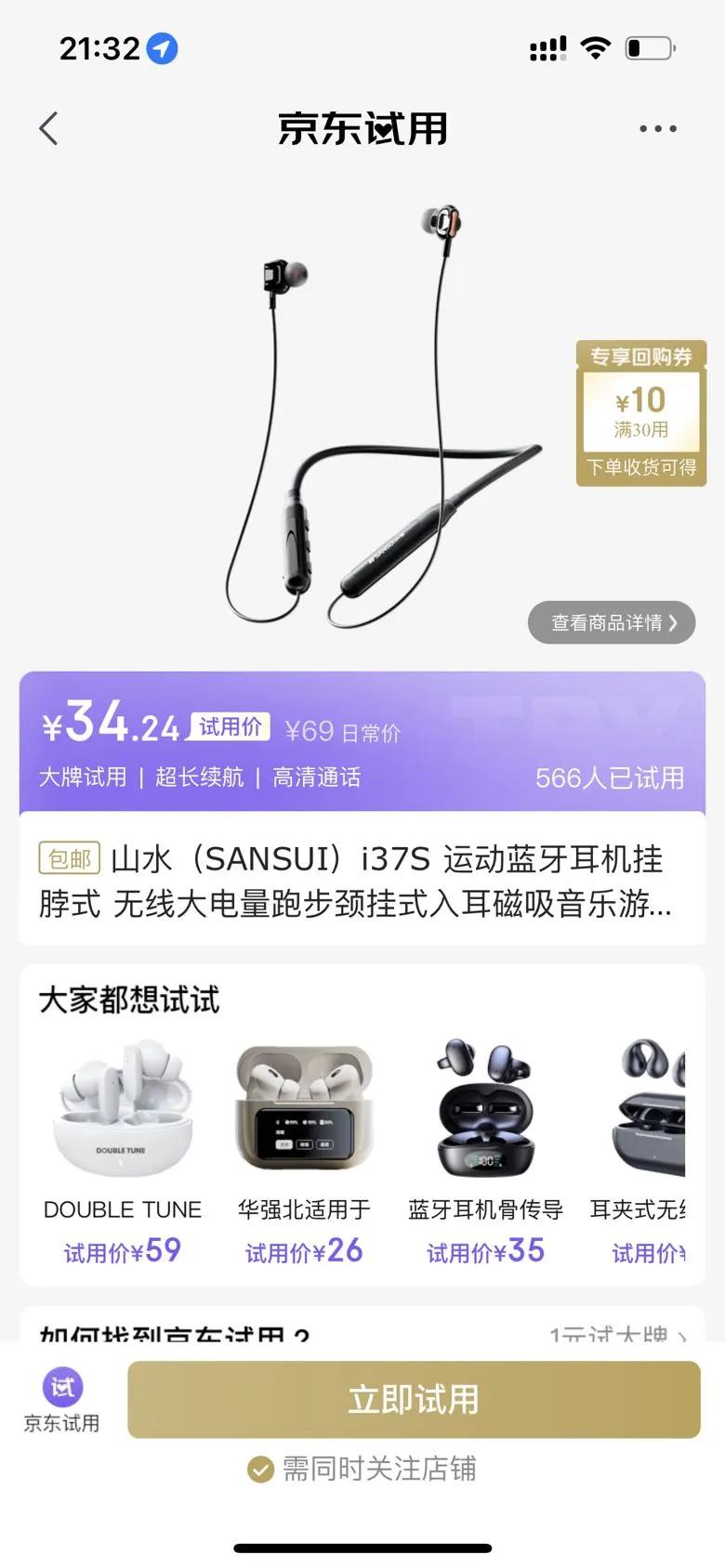
Task: Open the 华强北适用于 earbuds trial at ¥26
Action: click(304, 1152)
